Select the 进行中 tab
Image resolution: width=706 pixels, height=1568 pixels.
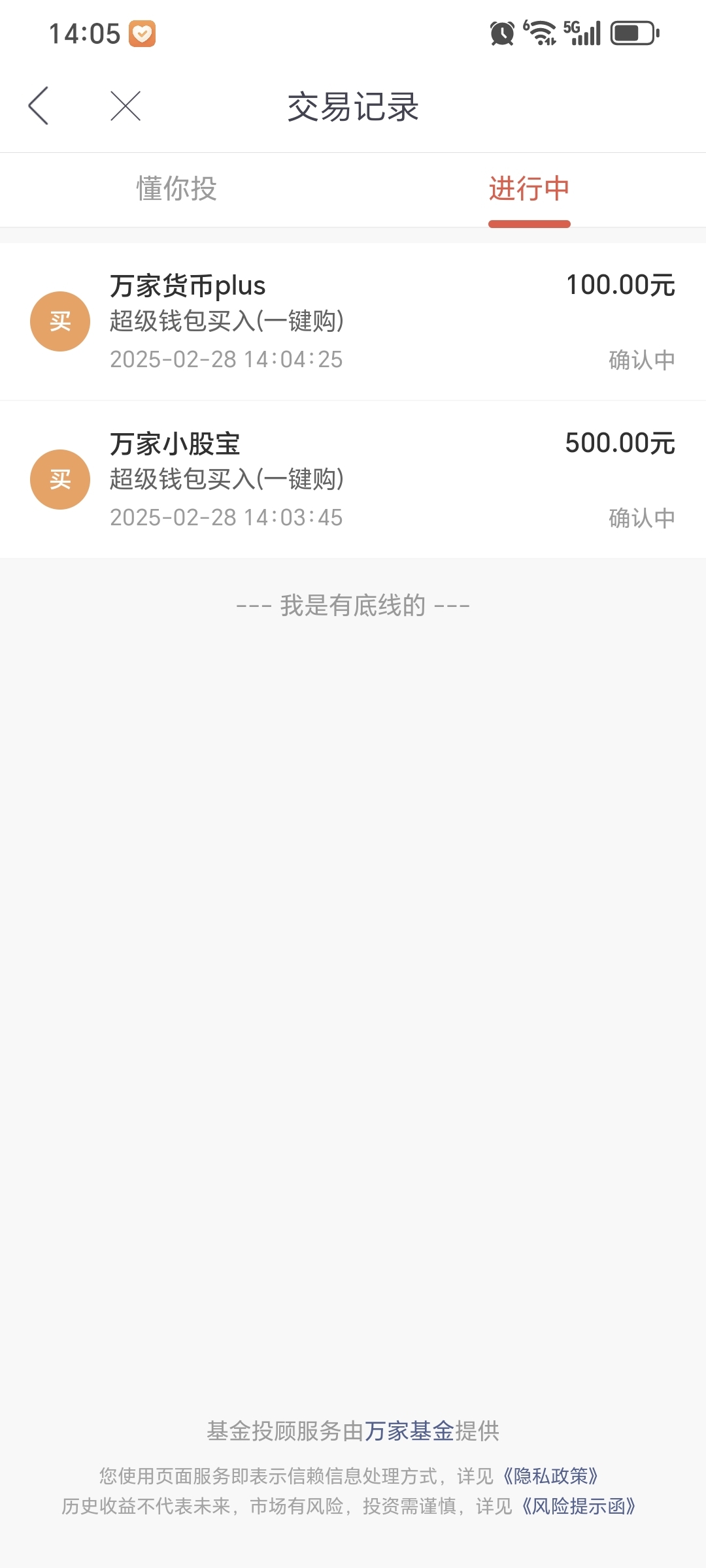click(x=529, y=189)
